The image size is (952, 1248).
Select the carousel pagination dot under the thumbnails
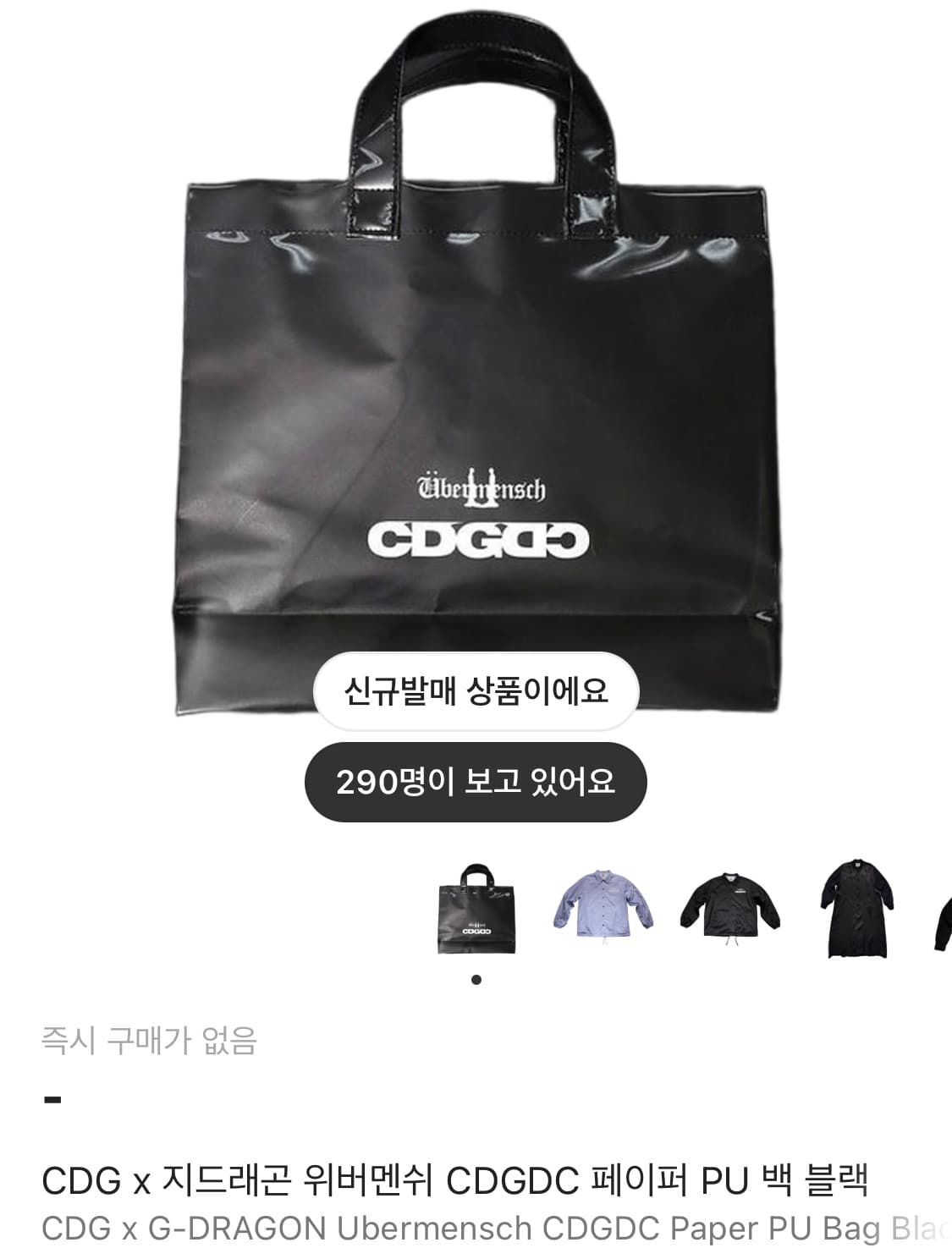(x=476, y=981)
